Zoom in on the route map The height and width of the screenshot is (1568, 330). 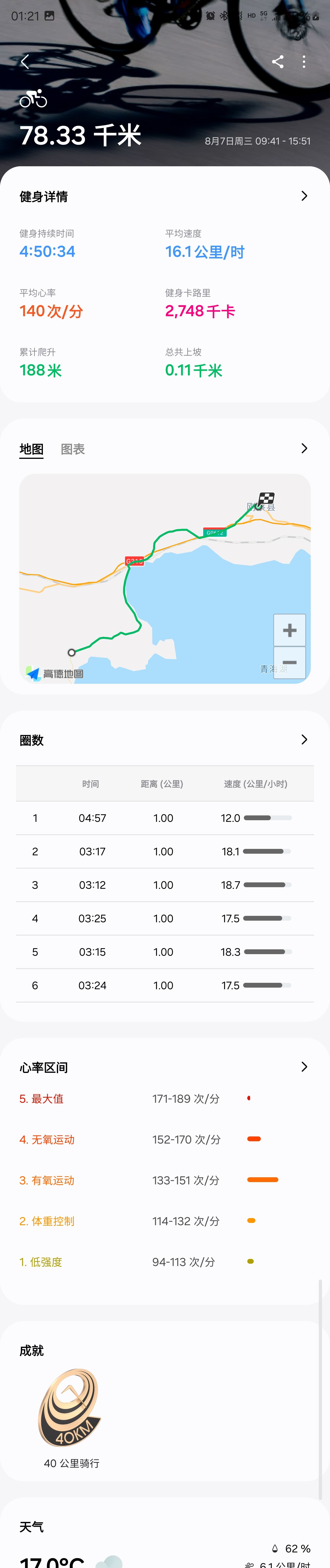(x=290, y=630)
